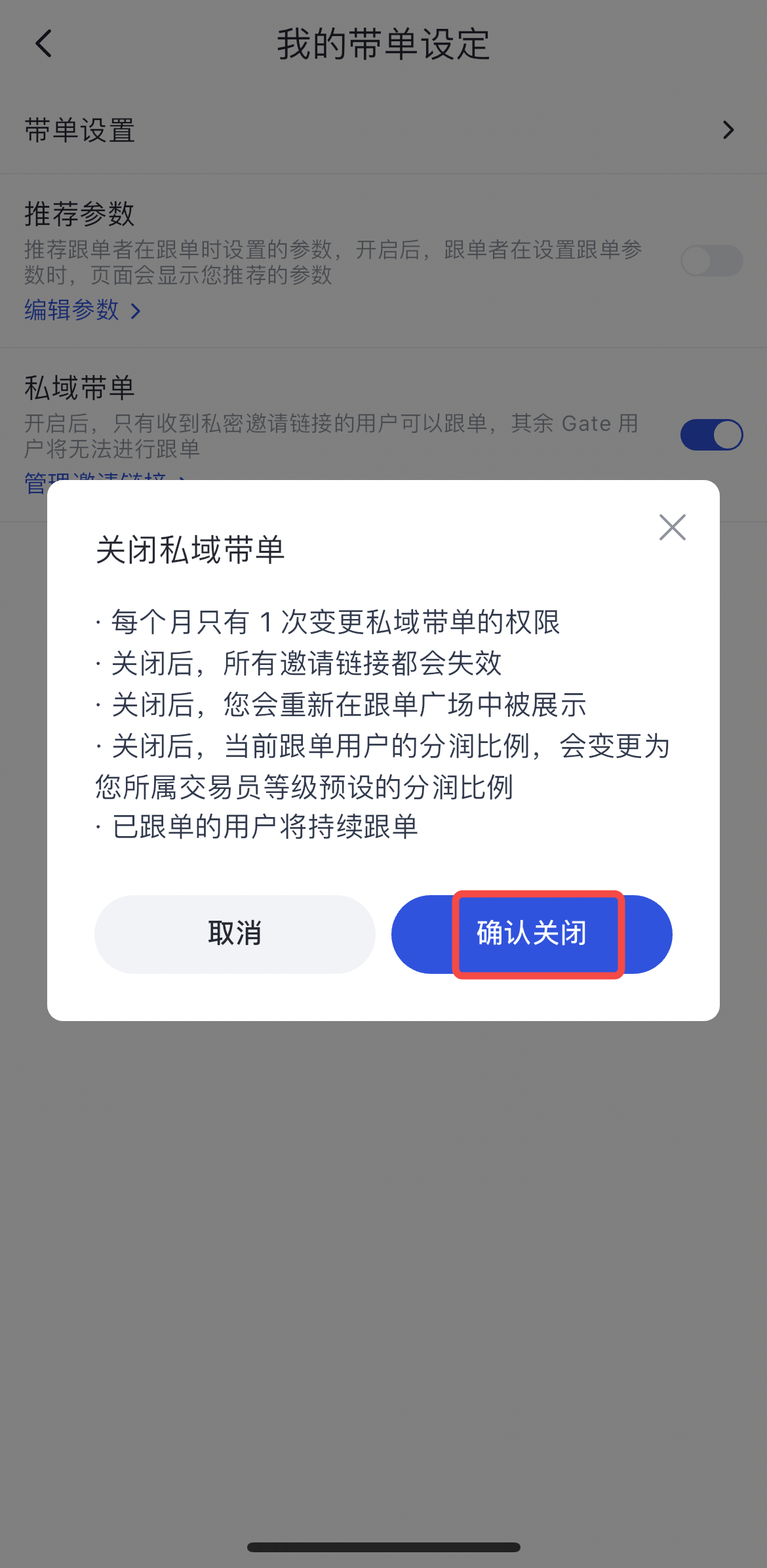Tap 确认关闭 to confirm closing
Image resolution: width=767 pixels, height=1568 pixels.
pos(532,934)
